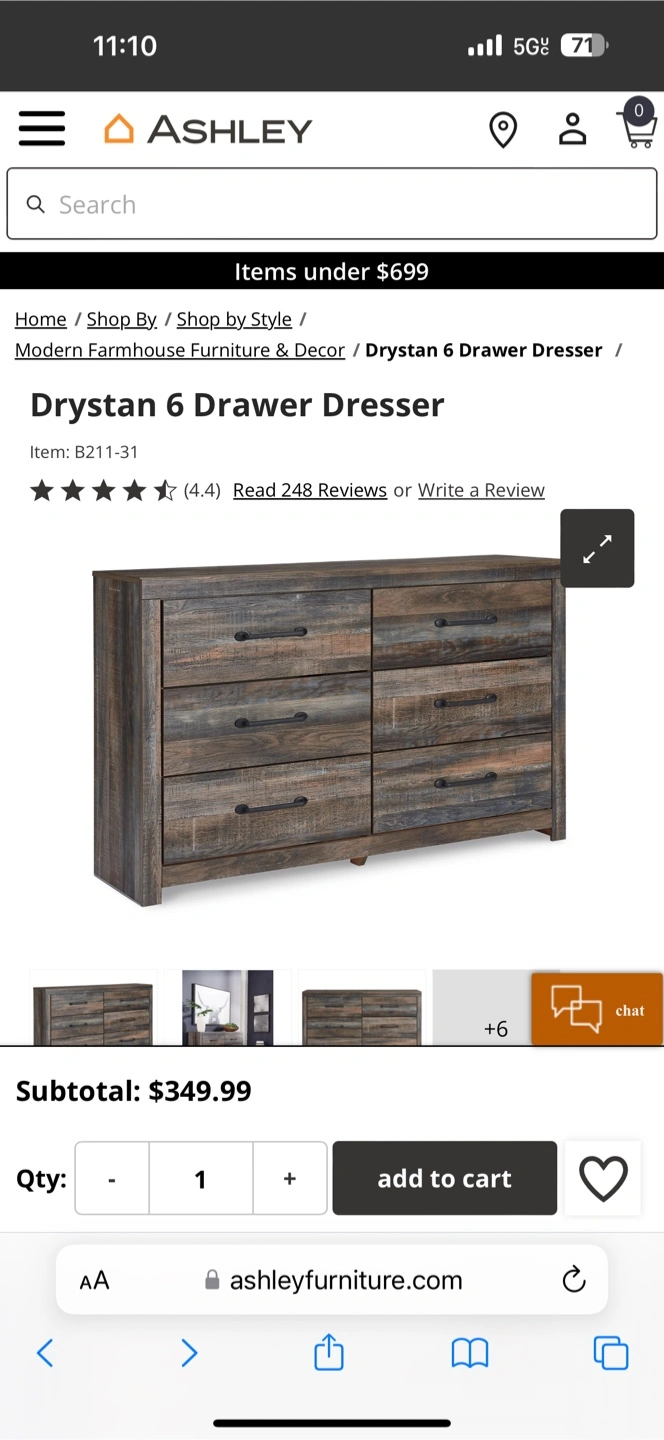Reload the page in Safari
Screen dimensions: 664x1440
tap(574, 1279)
